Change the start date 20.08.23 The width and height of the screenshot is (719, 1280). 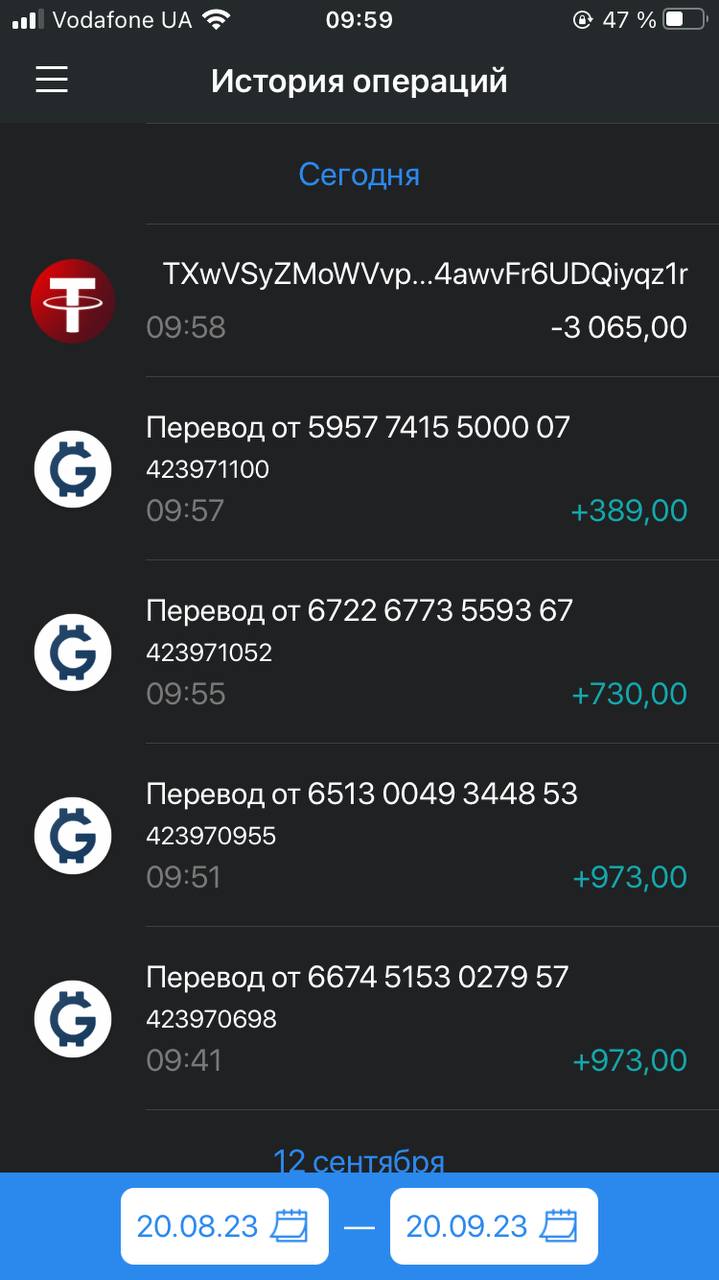click(224, 1226)
